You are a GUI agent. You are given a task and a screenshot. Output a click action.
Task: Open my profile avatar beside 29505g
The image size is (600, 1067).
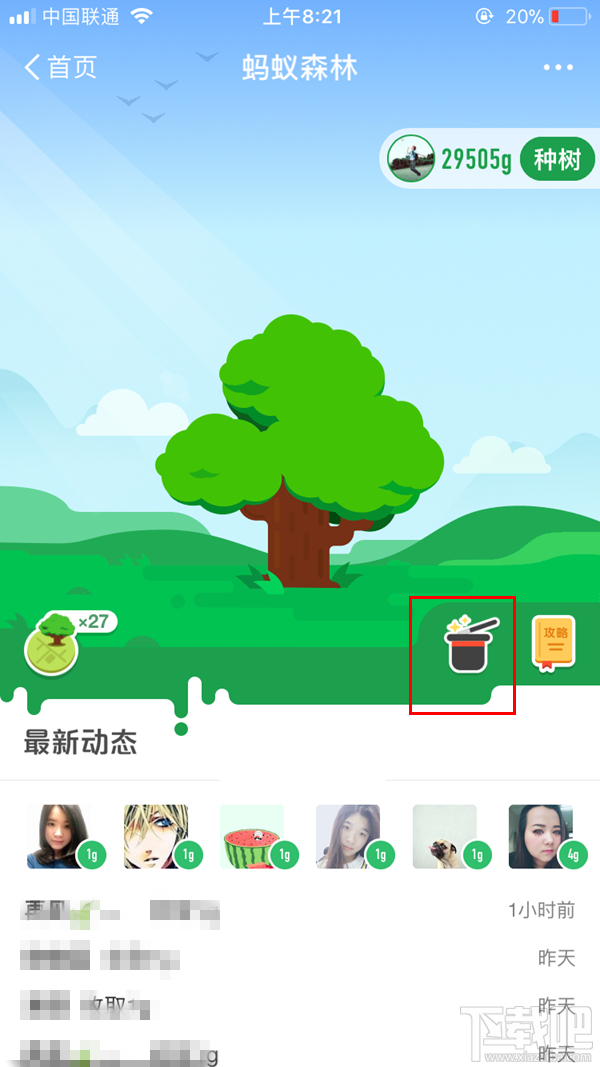pyautogui.click(x=411, y=159)
